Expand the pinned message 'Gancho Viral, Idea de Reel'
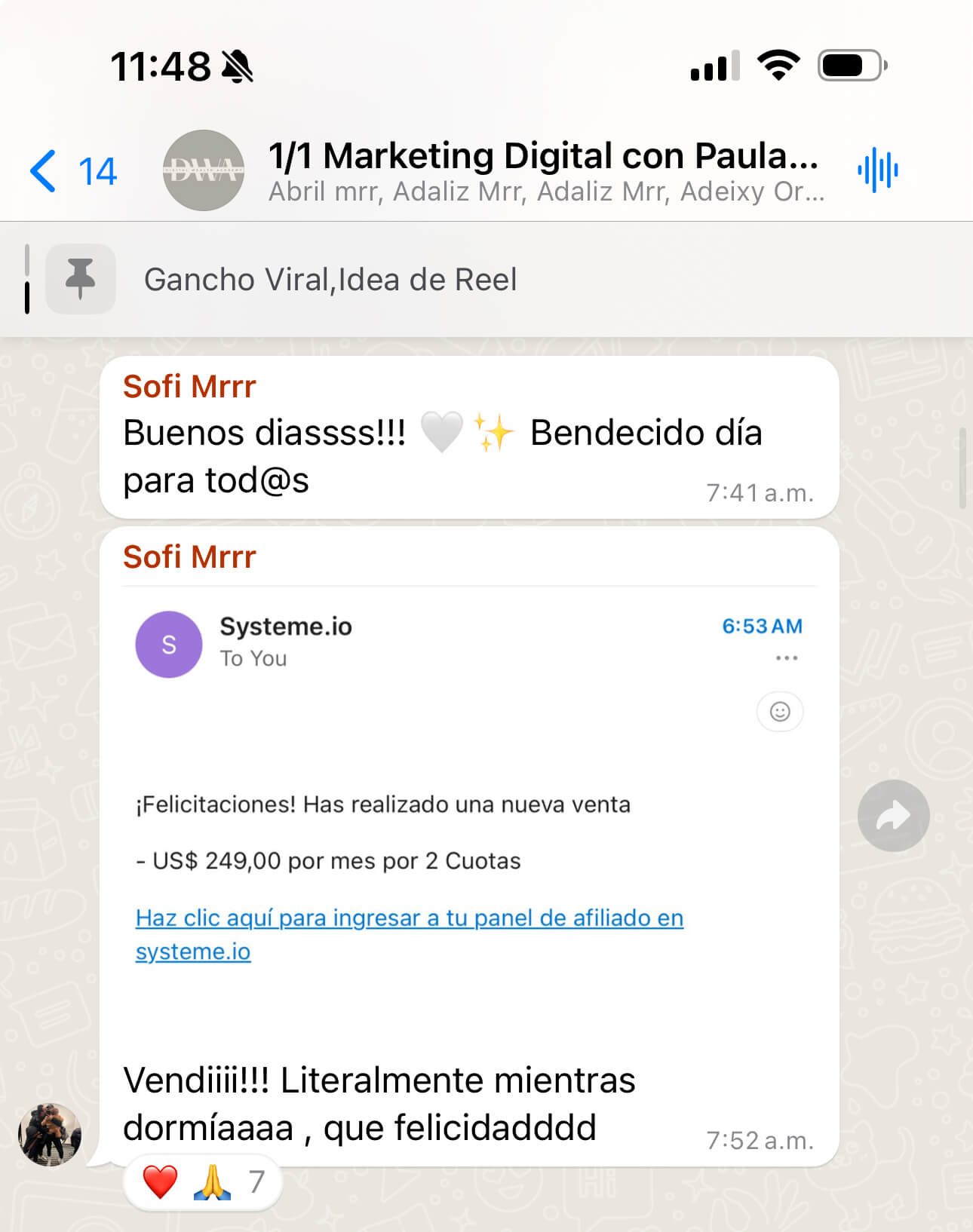Screen dimensions: 973x1232 click(332, 278)
